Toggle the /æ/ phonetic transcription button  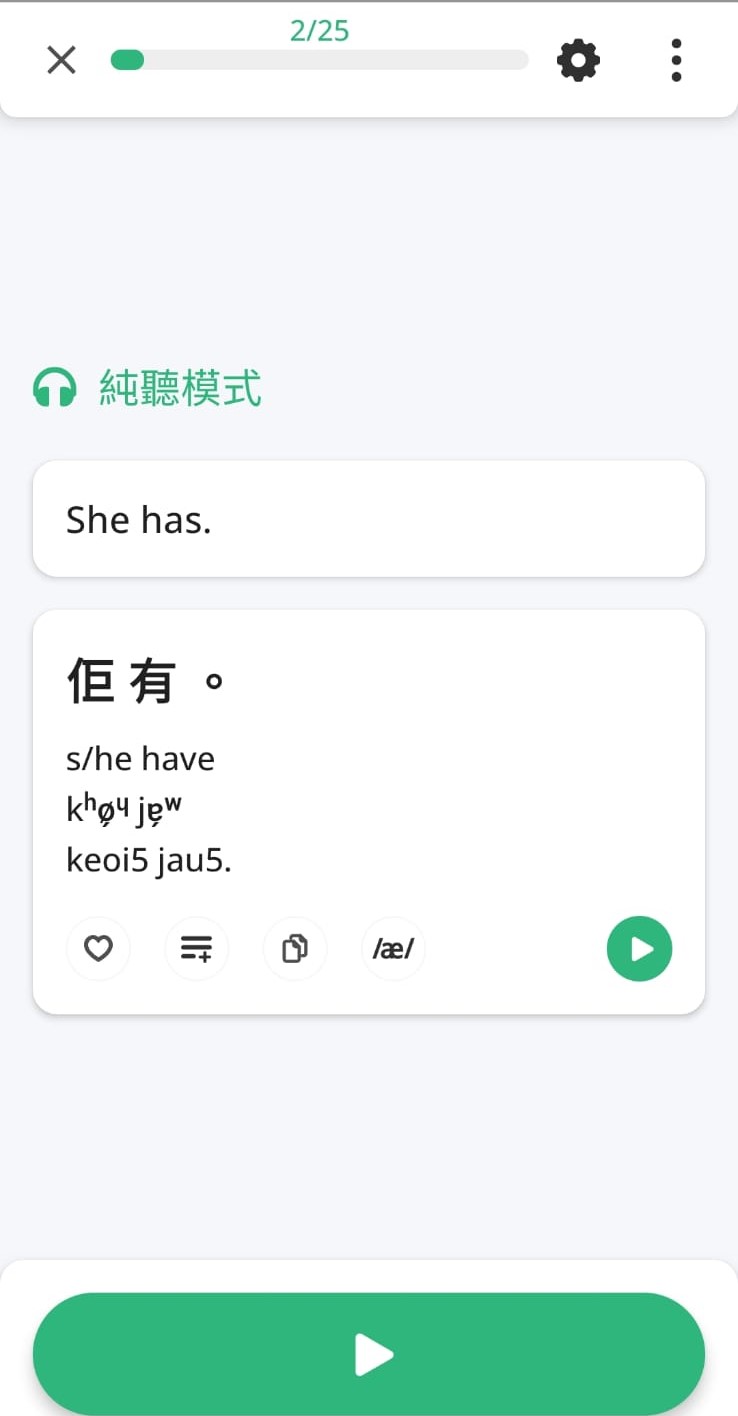[393, 948]
